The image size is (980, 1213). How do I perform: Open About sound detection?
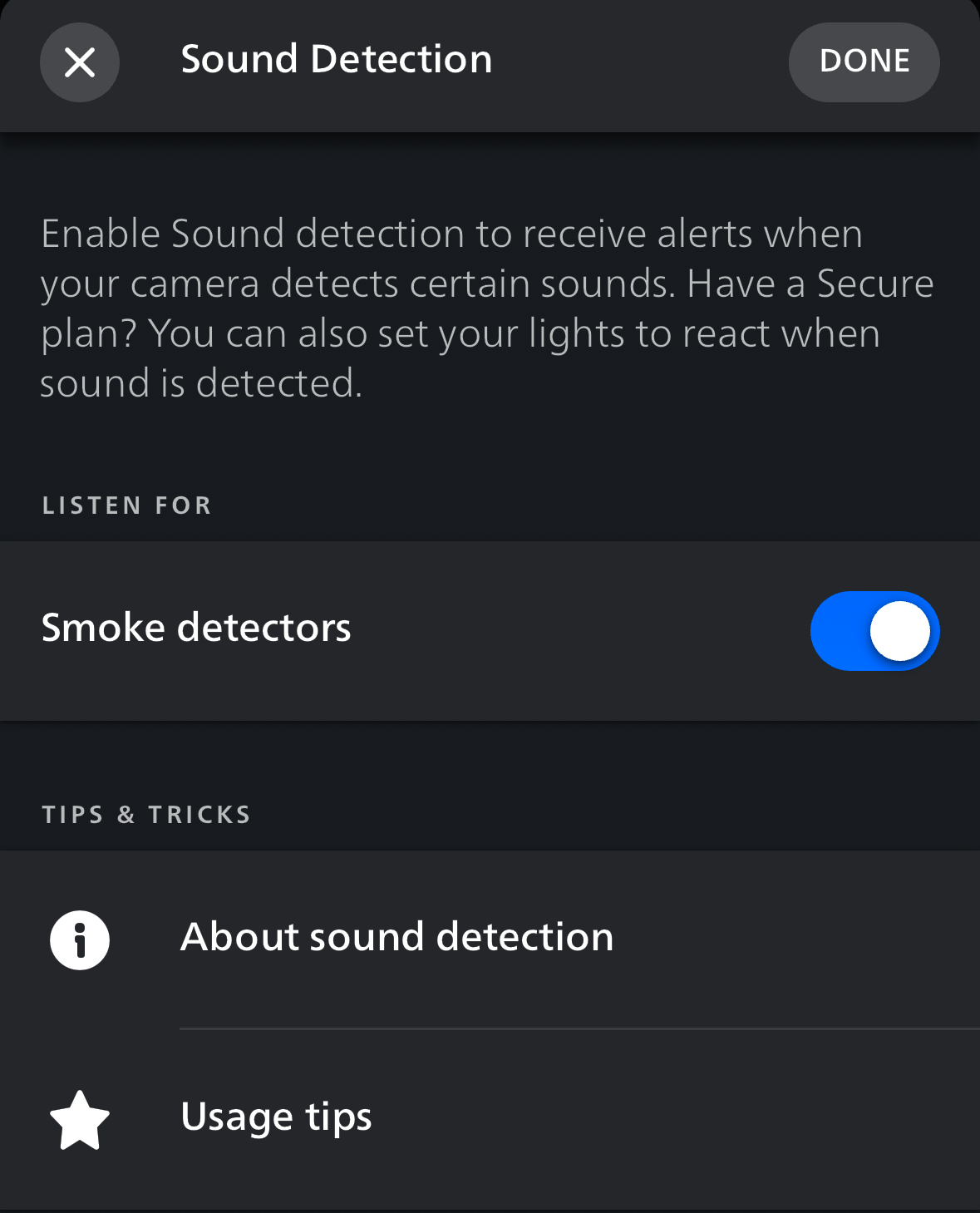tap(397, 938)
